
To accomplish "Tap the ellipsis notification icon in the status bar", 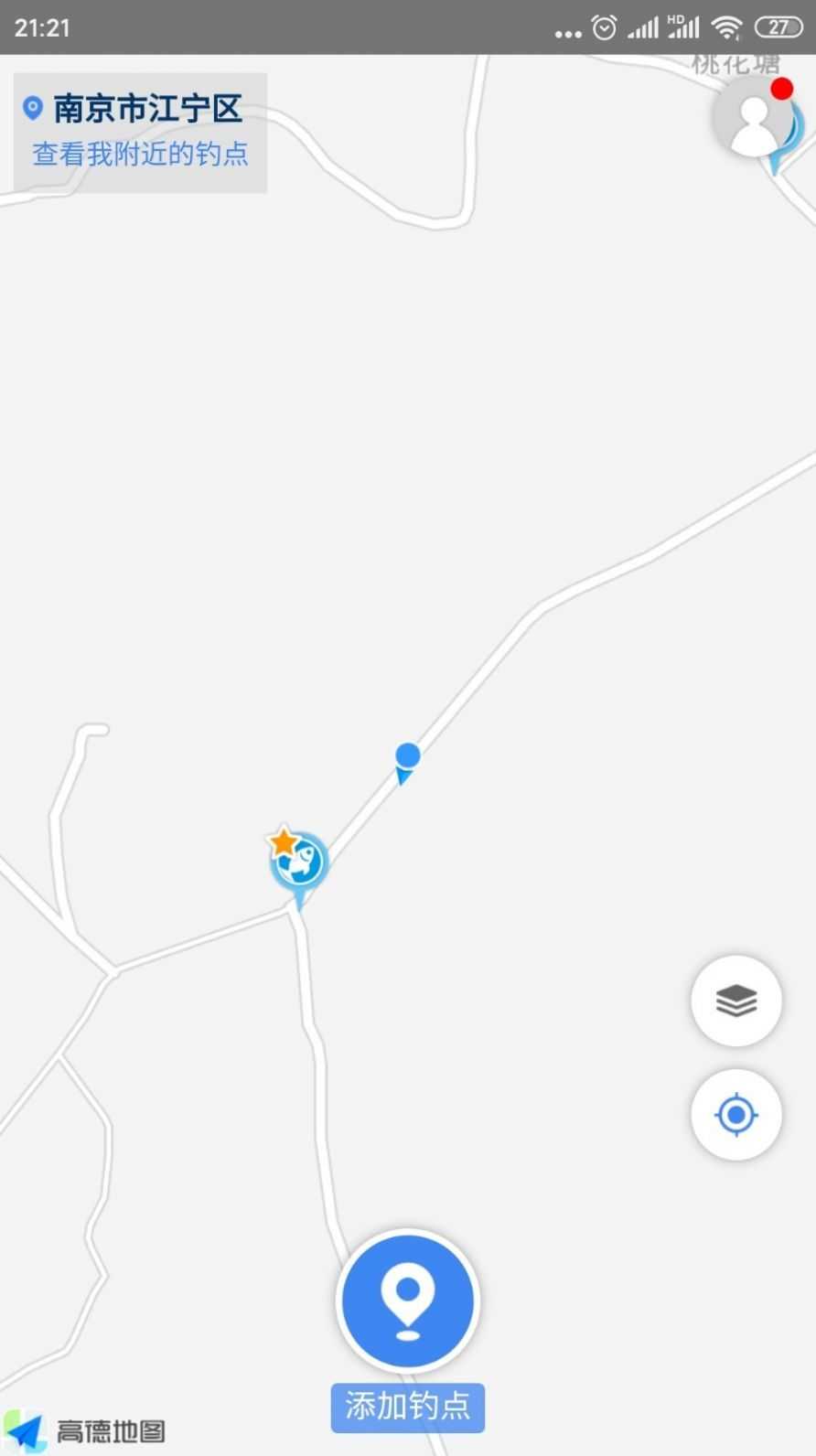I will point(567,30).
